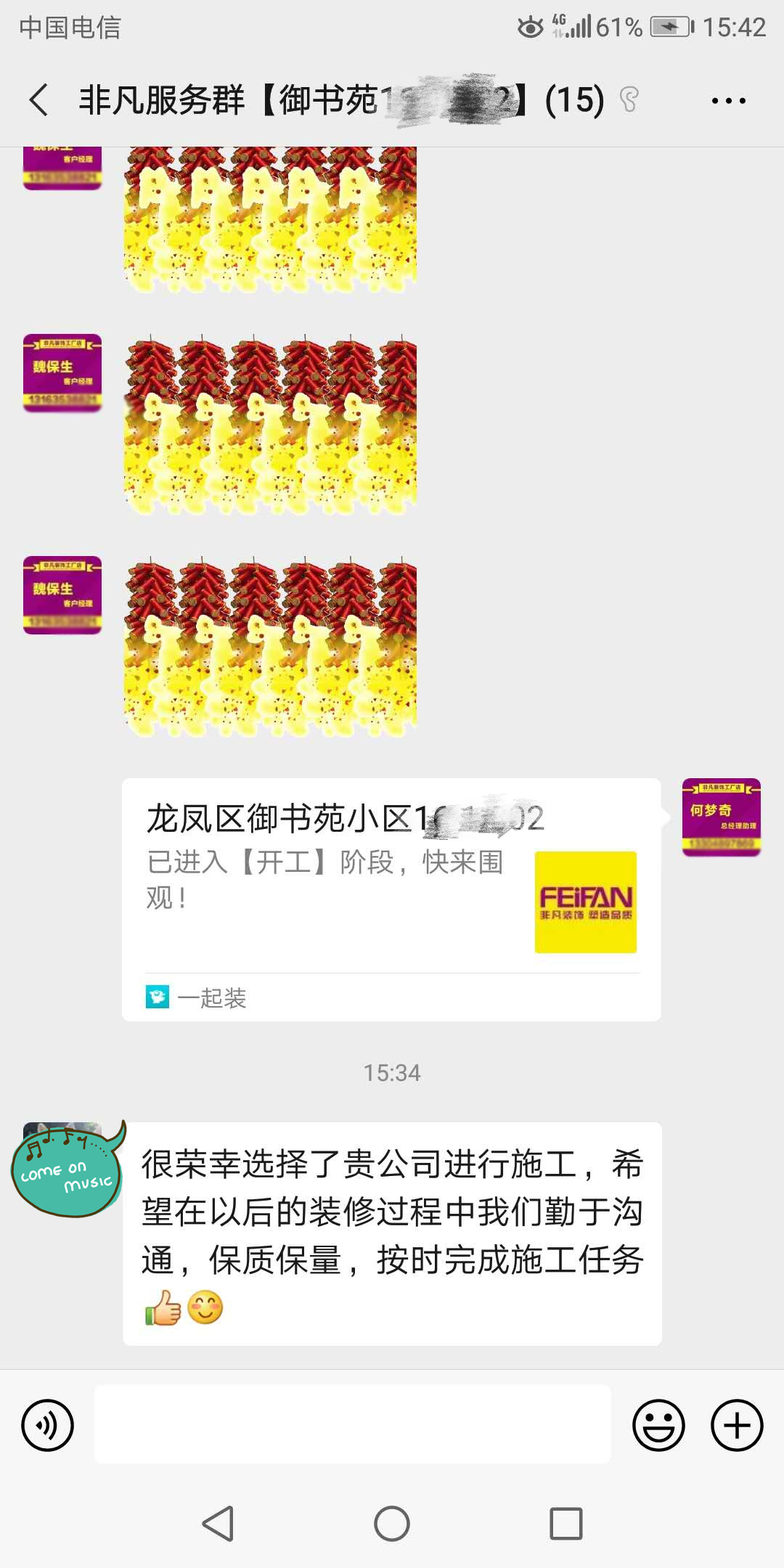Switch to voice message input
Image resolution: width=784 pixels, height=1568 pixels.
pyautogui.click(x=48, y=1425)
